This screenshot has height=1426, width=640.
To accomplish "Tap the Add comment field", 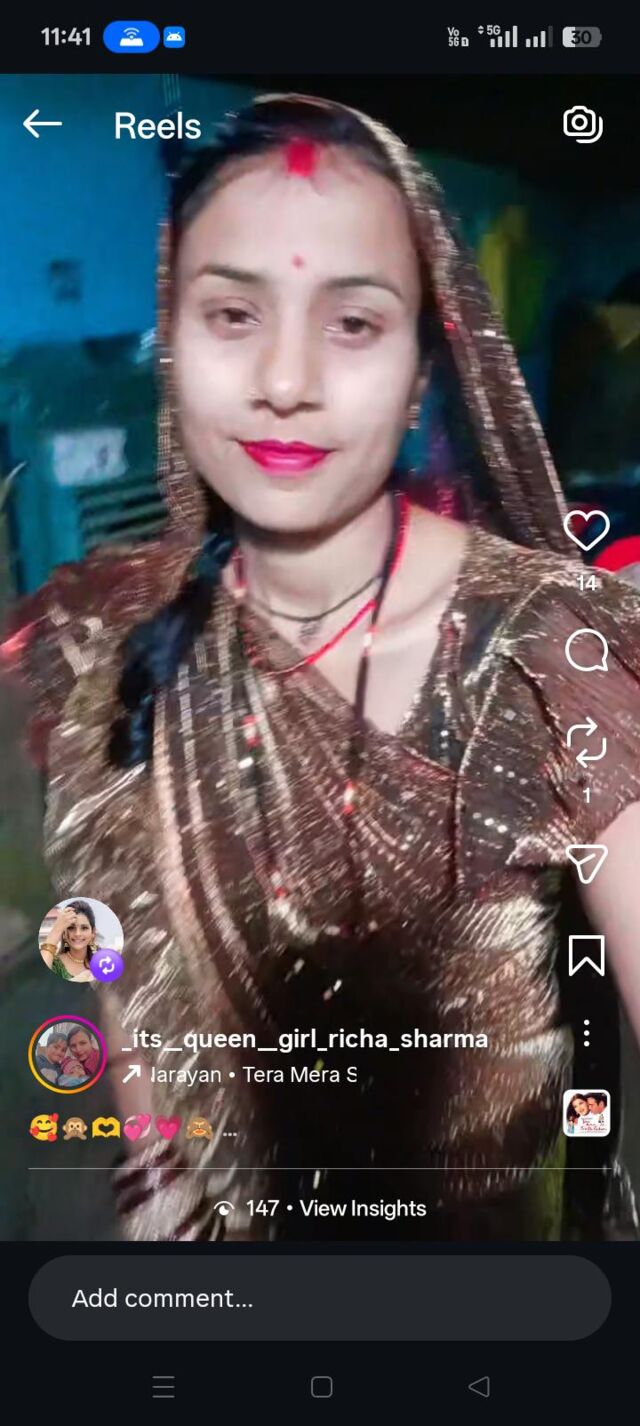I will [x=319, y=1298].
